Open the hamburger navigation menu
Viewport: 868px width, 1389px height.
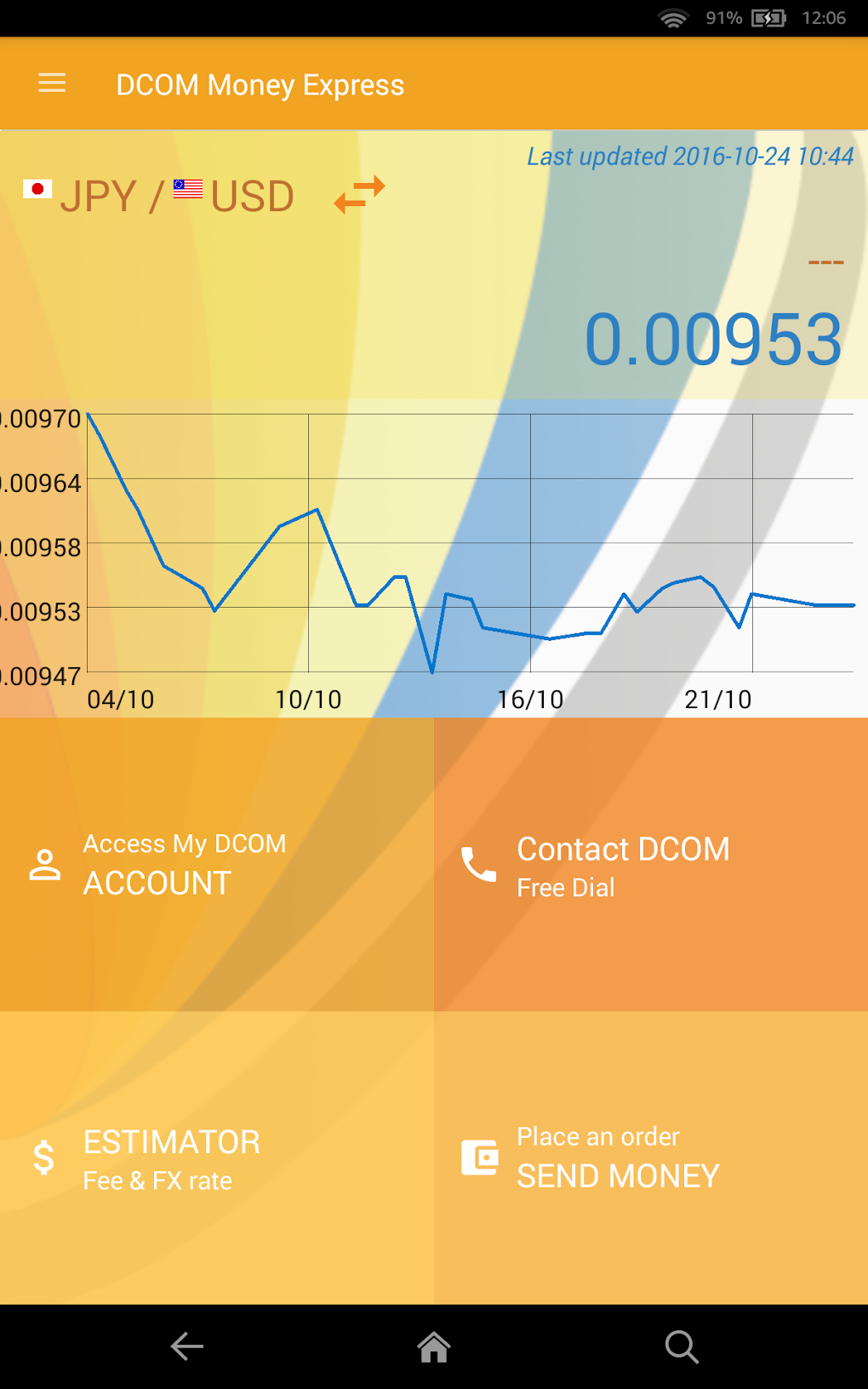click(x=52, y=83)
